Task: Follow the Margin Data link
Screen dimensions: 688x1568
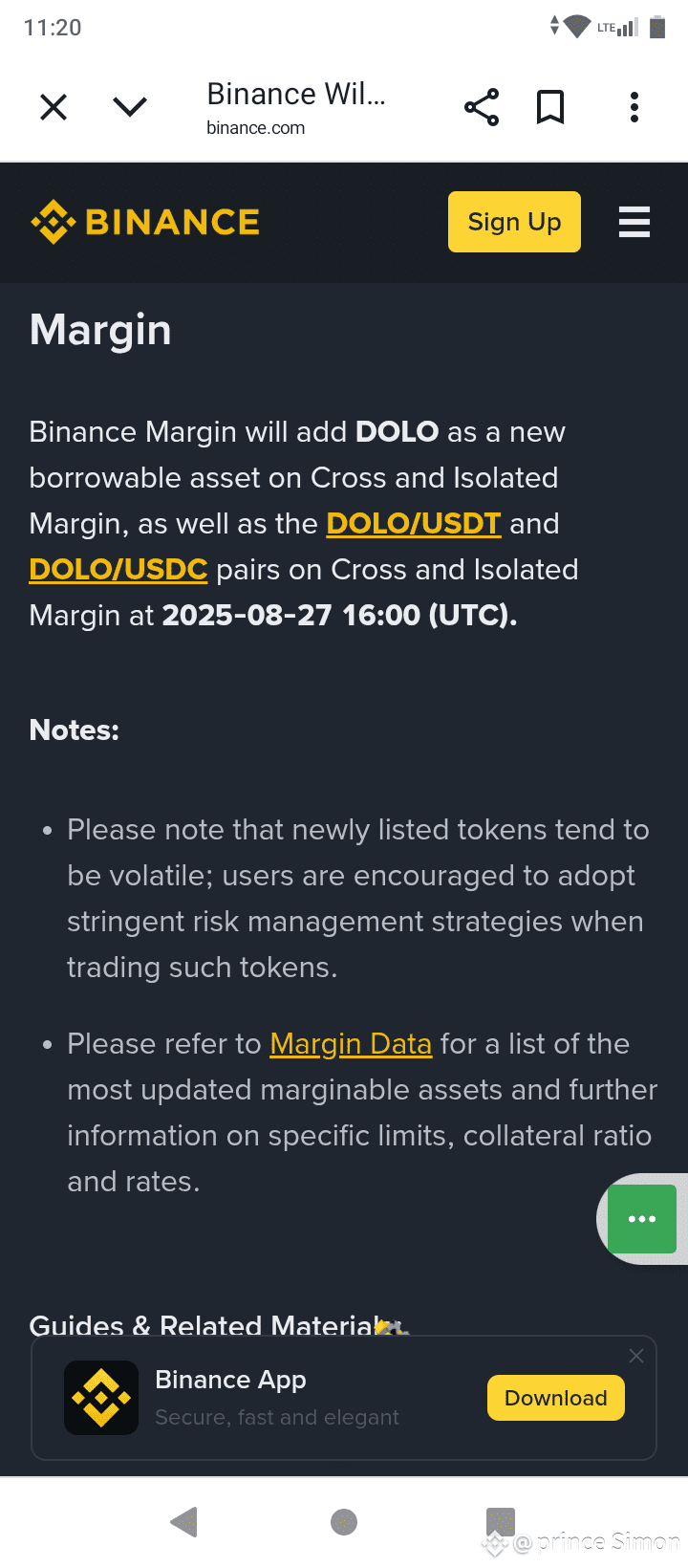Action: (351, 1044)
